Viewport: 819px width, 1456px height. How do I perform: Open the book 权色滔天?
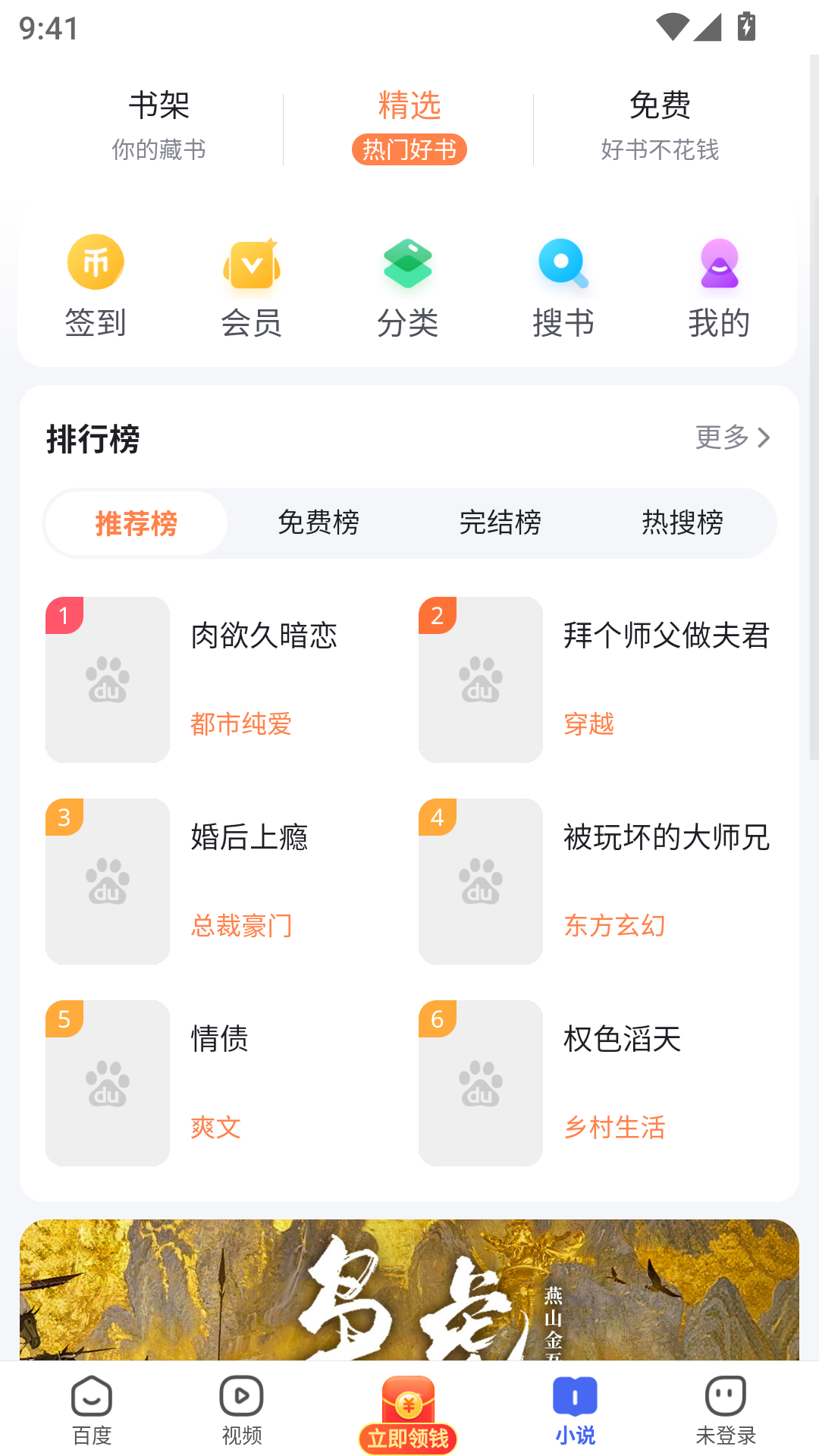(596, 1083)
